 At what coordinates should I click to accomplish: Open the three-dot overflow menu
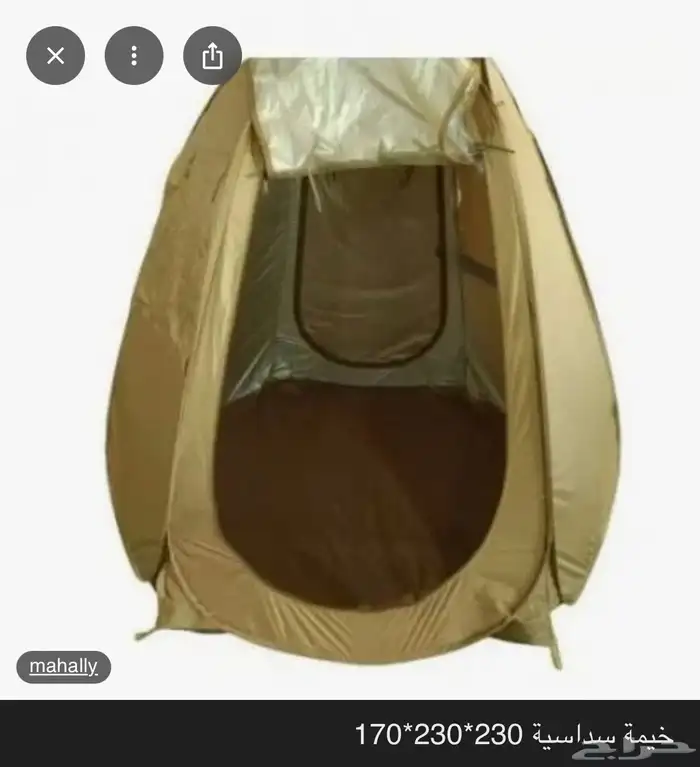[x=134, y=56]
